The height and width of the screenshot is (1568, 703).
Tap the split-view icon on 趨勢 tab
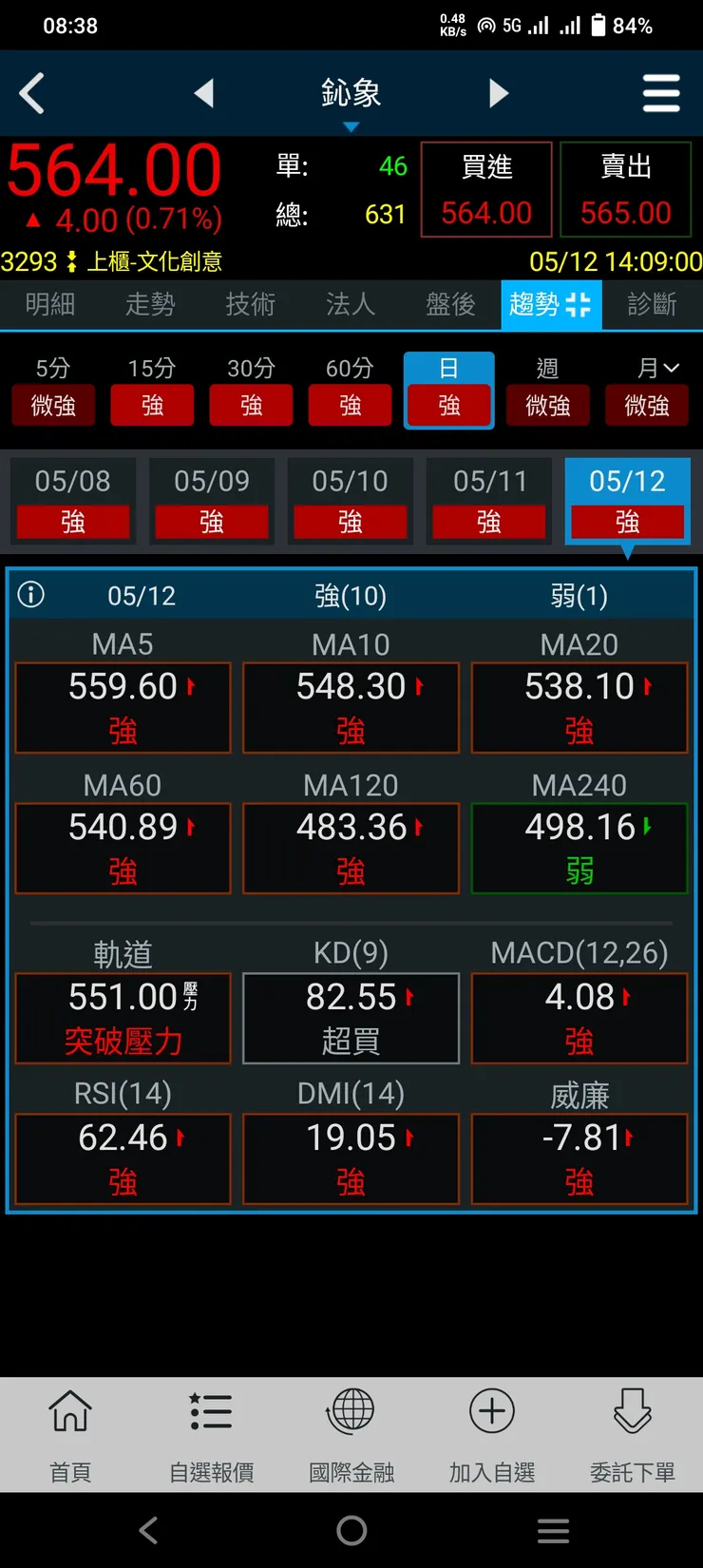click(x=579, y=305)
